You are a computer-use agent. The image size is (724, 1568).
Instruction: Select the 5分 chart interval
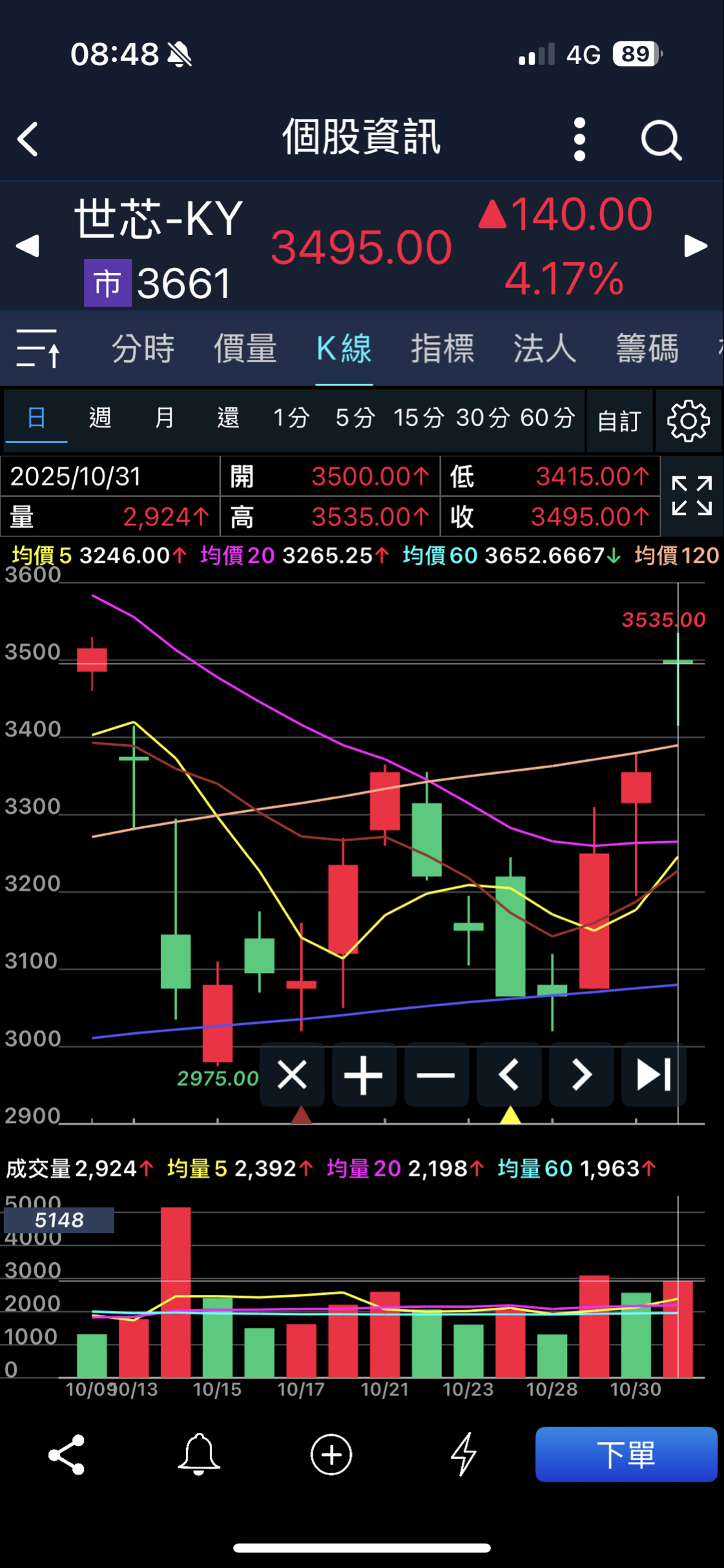pos(355,418)
